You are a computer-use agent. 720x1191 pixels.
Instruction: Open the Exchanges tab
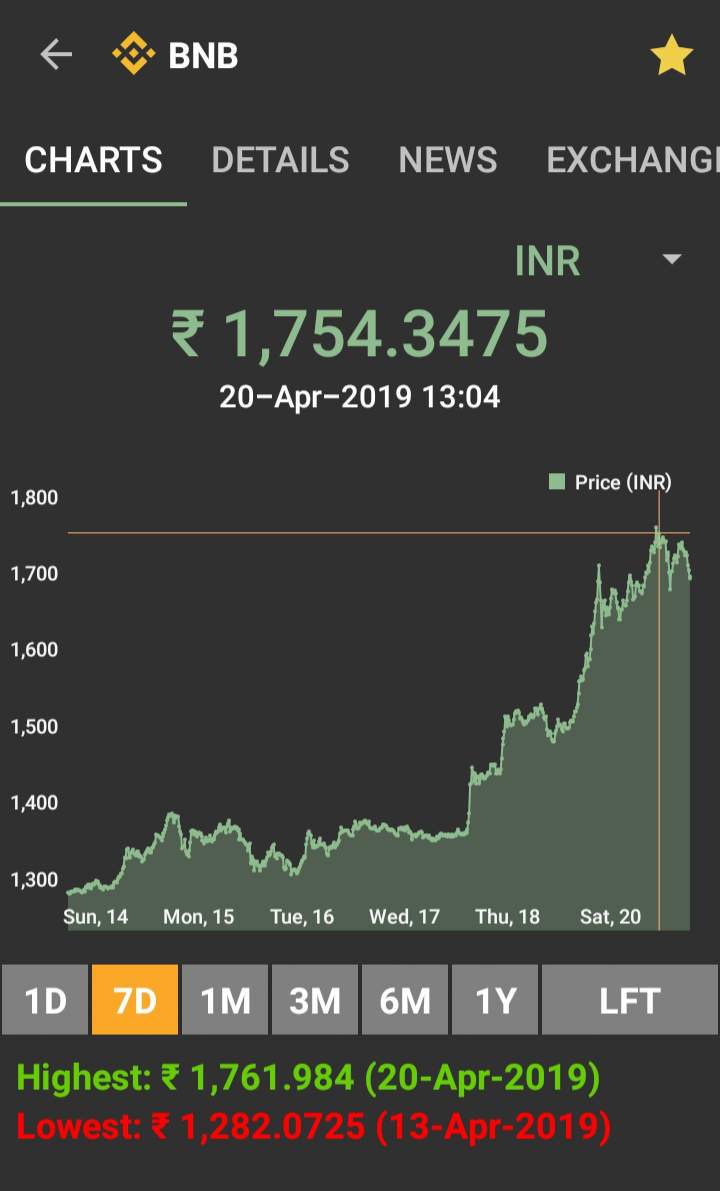coord(632,160)
